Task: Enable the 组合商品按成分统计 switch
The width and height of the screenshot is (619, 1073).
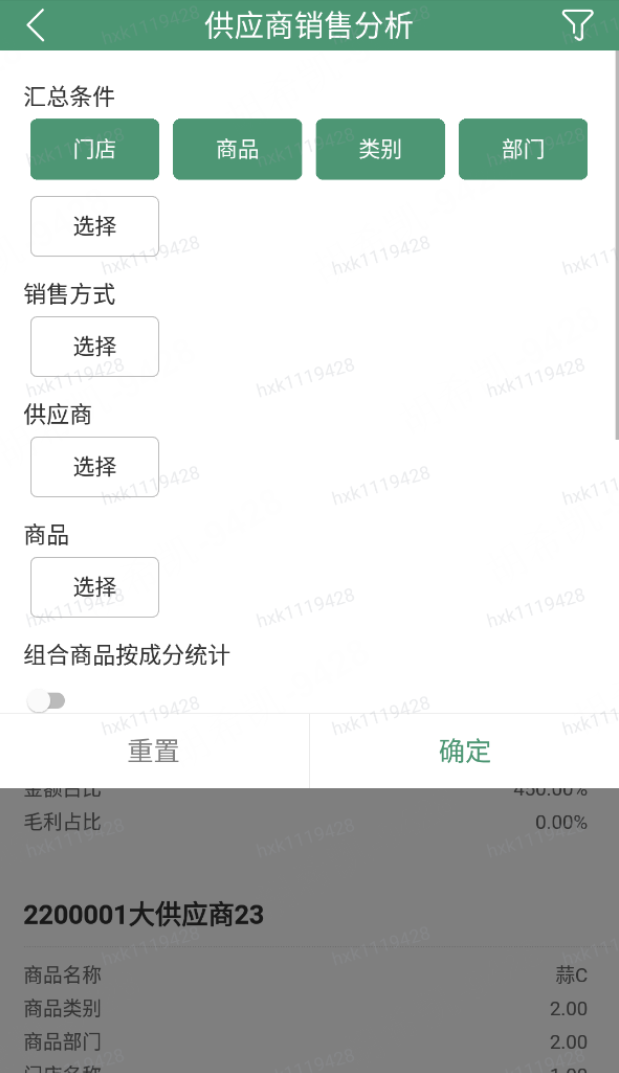Action: 46,701
